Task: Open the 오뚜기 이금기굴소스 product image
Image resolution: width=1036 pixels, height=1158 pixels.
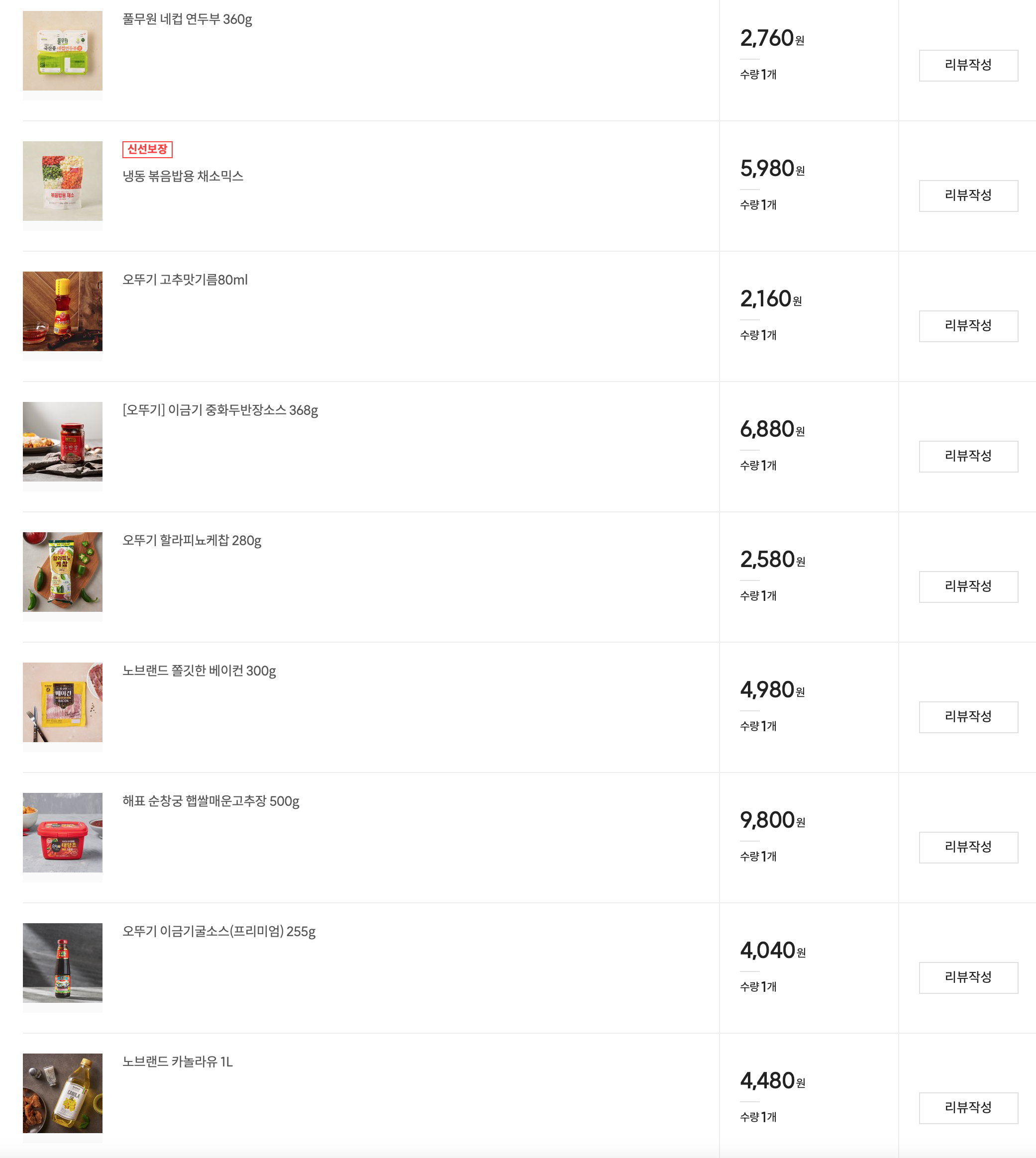Action: (63, 963)
